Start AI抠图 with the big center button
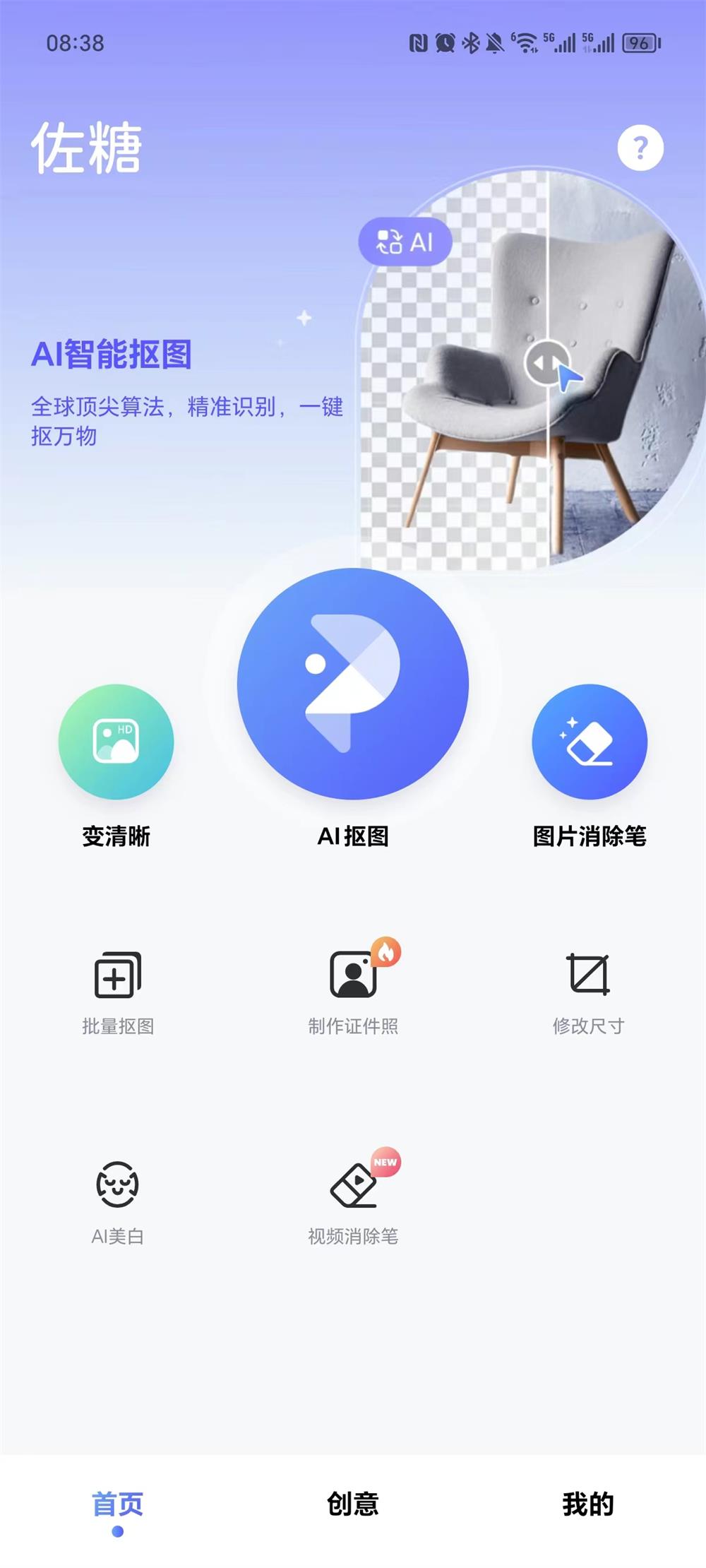This screenshot has width=706, height=1568. tap(353, 684)
